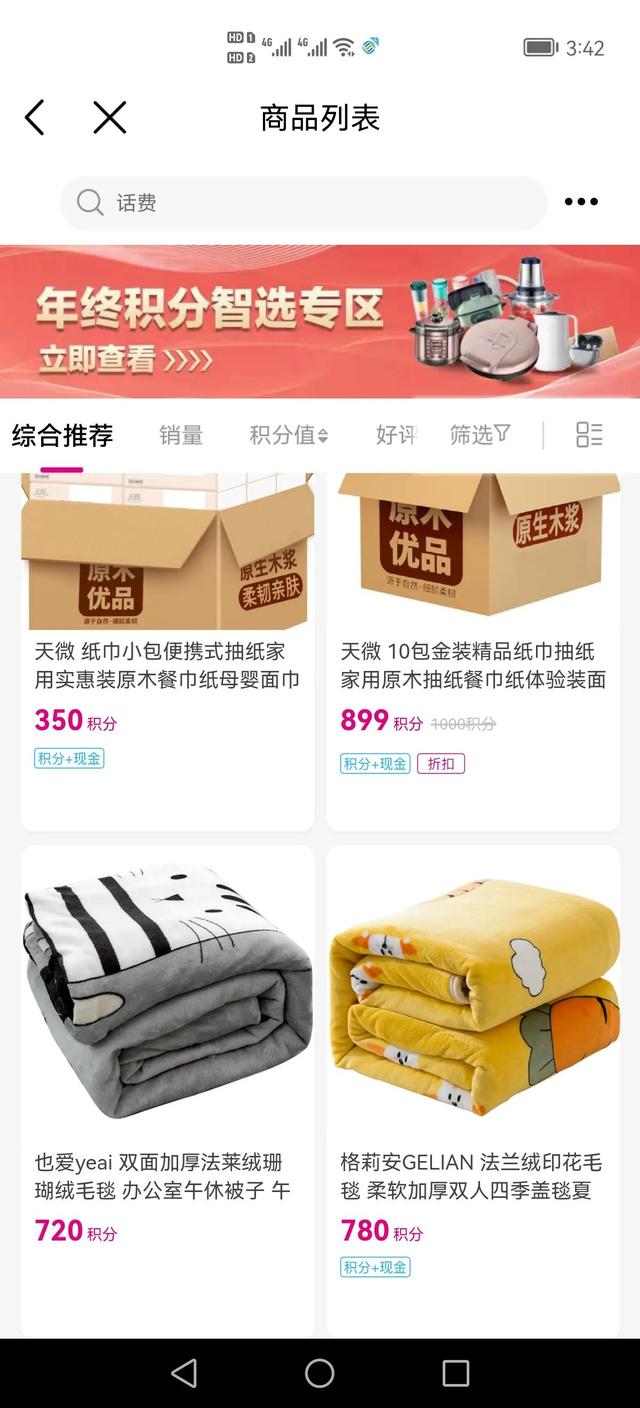
Task: Sort by 积分值
Action: [x=288, y=435]
